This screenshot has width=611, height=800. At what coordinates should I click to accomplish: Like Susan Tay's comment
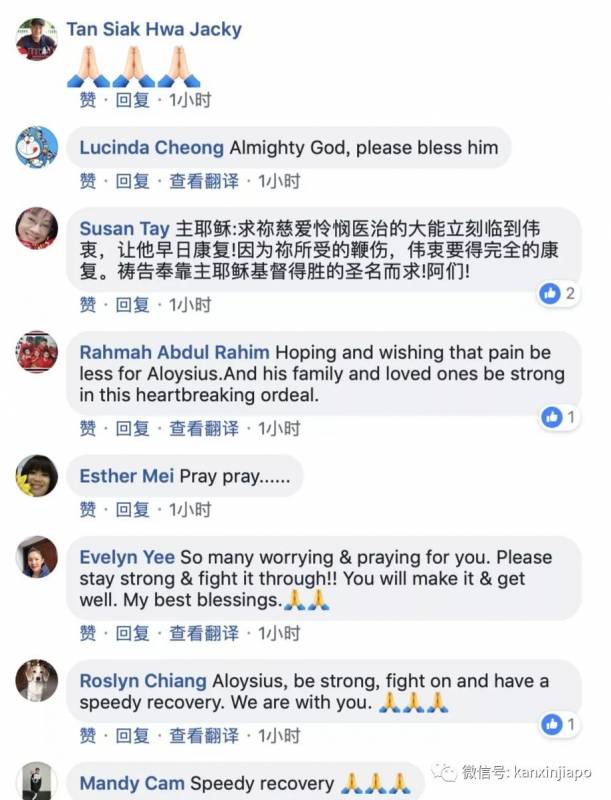click(x=88, y=304)
